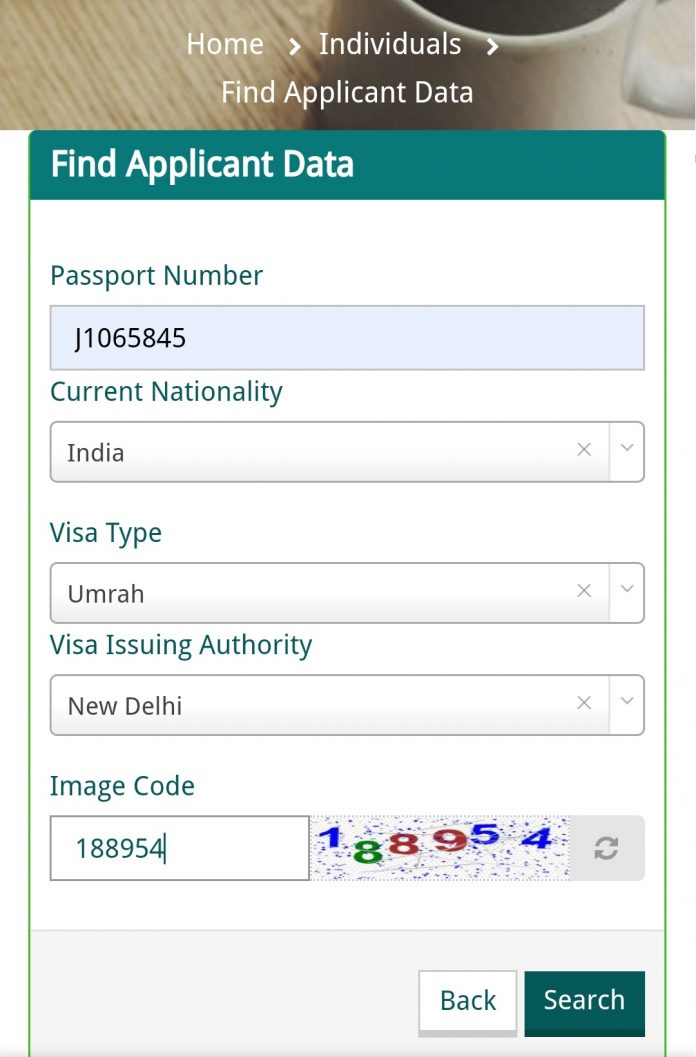Viewport: 696px width, 1057px height.
Task: Go to the Home breadcrumb link
Action: point(225,45)
